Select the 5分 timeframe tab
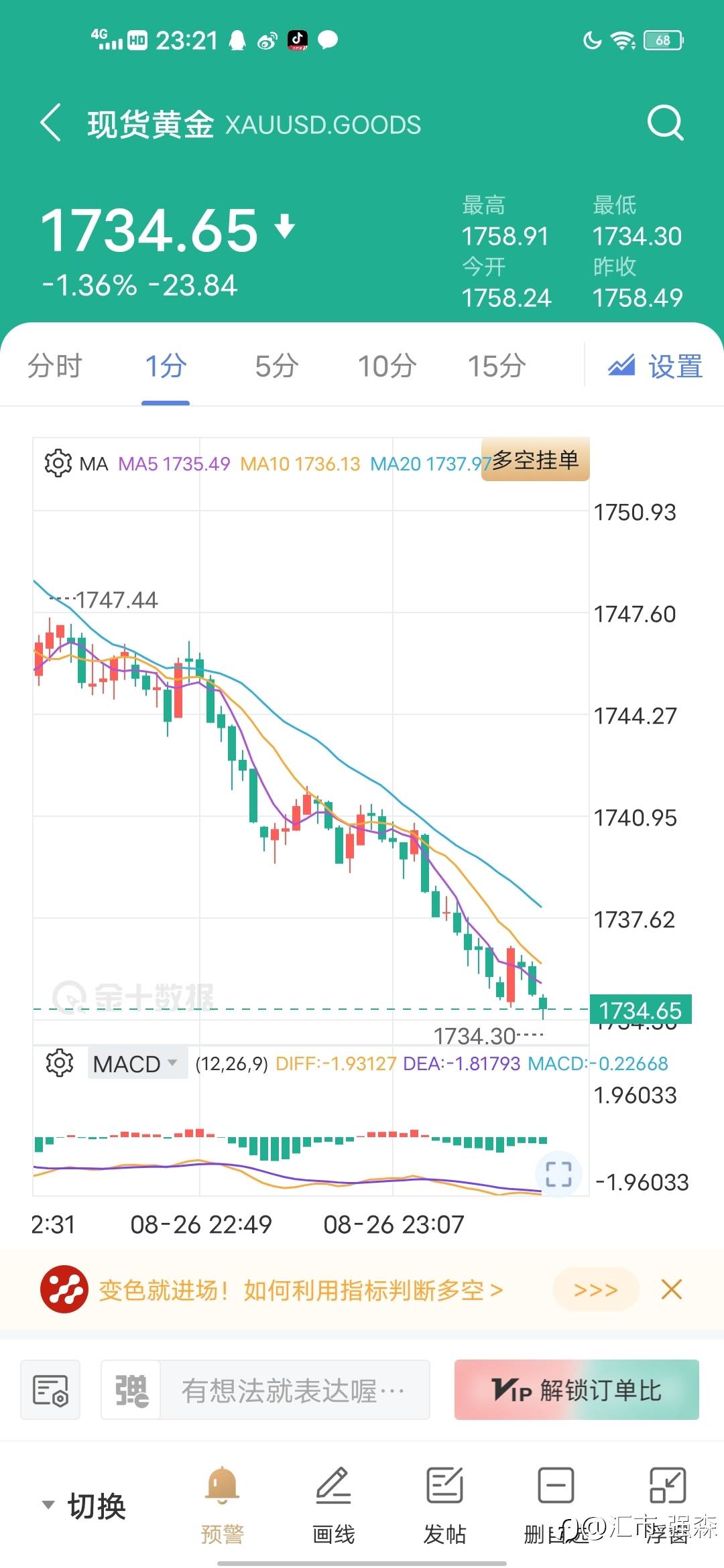This screenshot has width=724, height=1568. click(x=276, y=367)
